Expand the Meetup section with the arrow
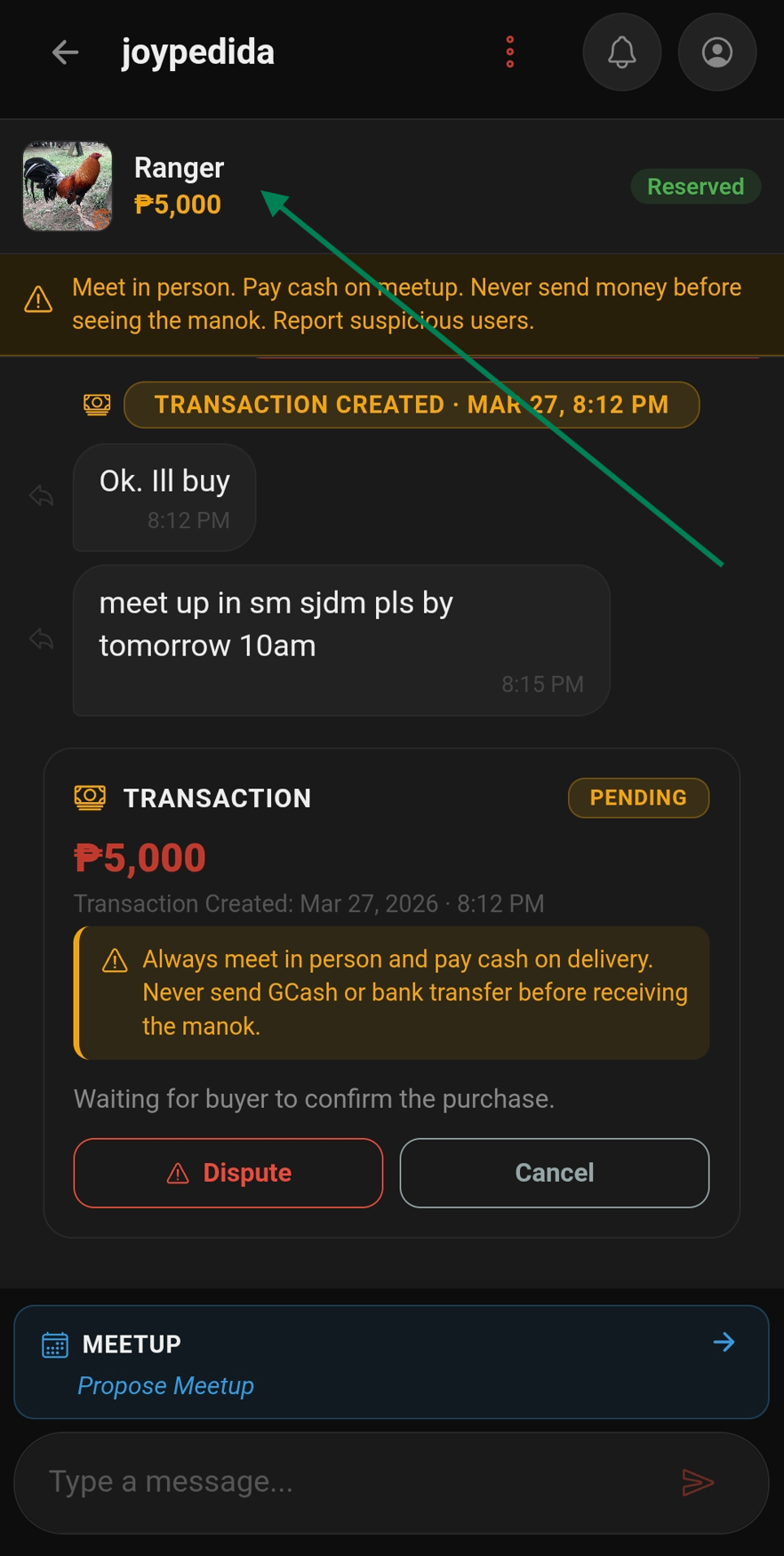Viewport: 784px width, 1556px height. tap(724, 1342)
